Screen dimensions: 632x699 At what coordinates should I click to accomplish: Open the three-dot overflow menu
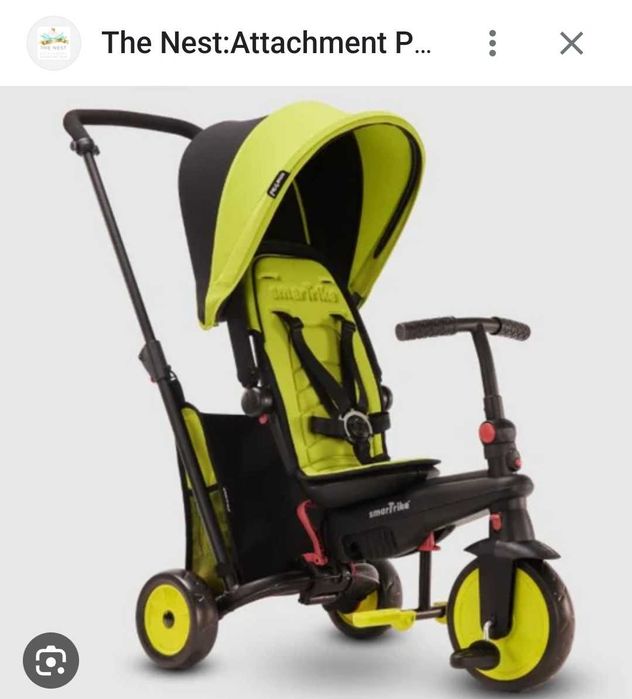tap(492, 43)
